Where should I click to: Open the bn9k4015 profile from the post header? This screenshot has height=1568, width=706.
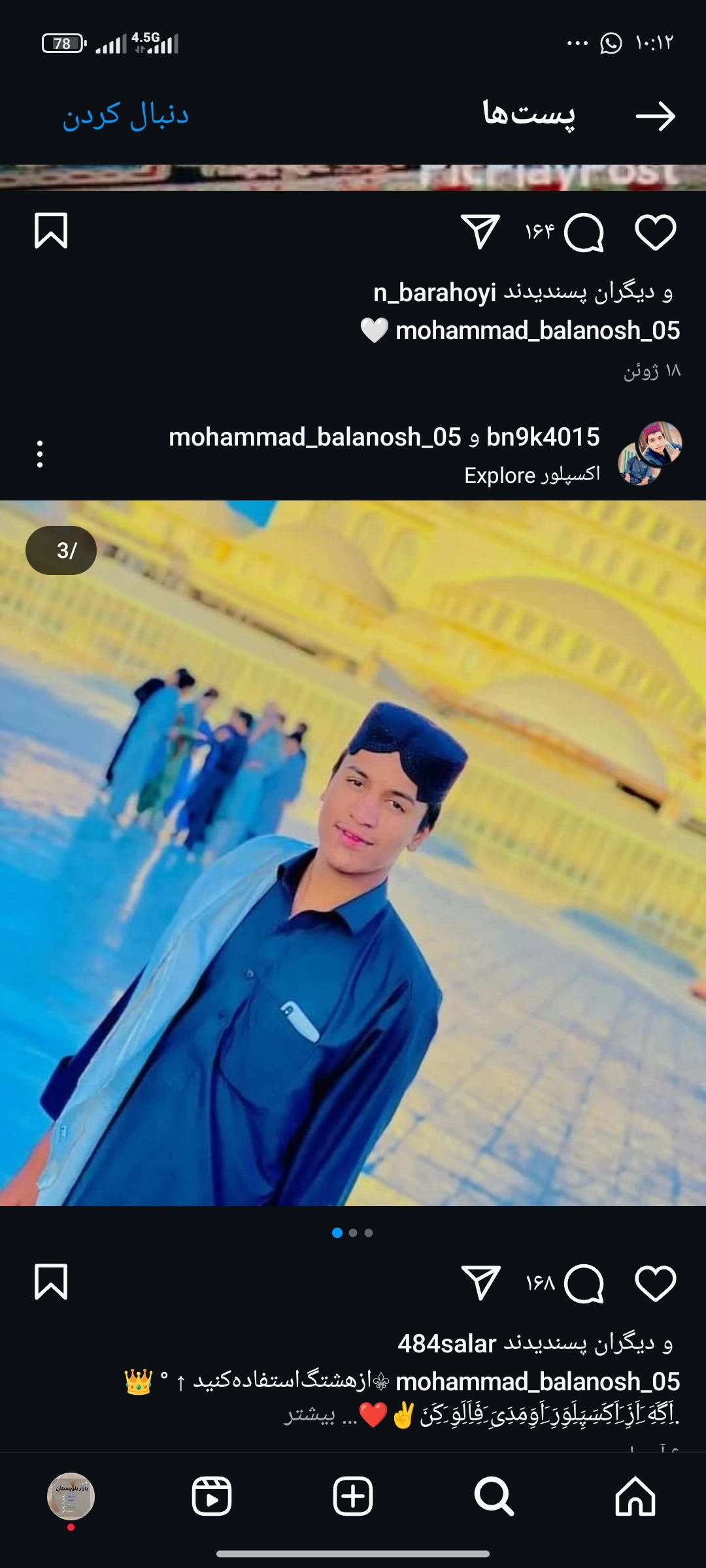tap(543, 437)
